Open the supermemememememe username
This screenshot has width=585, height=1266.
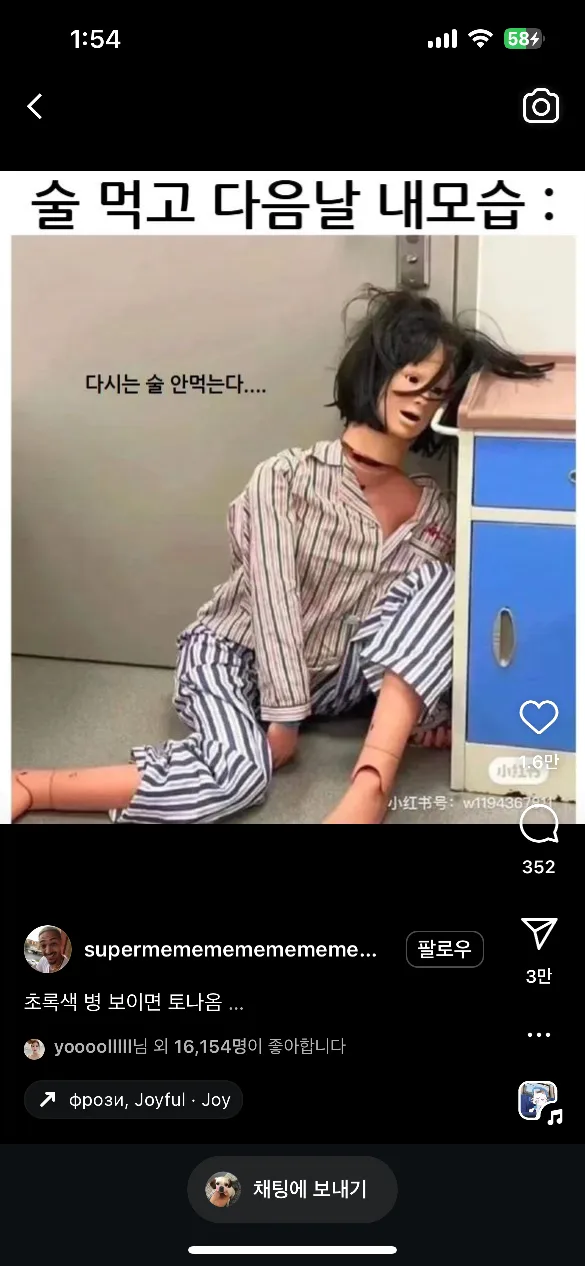click(231, 950)
